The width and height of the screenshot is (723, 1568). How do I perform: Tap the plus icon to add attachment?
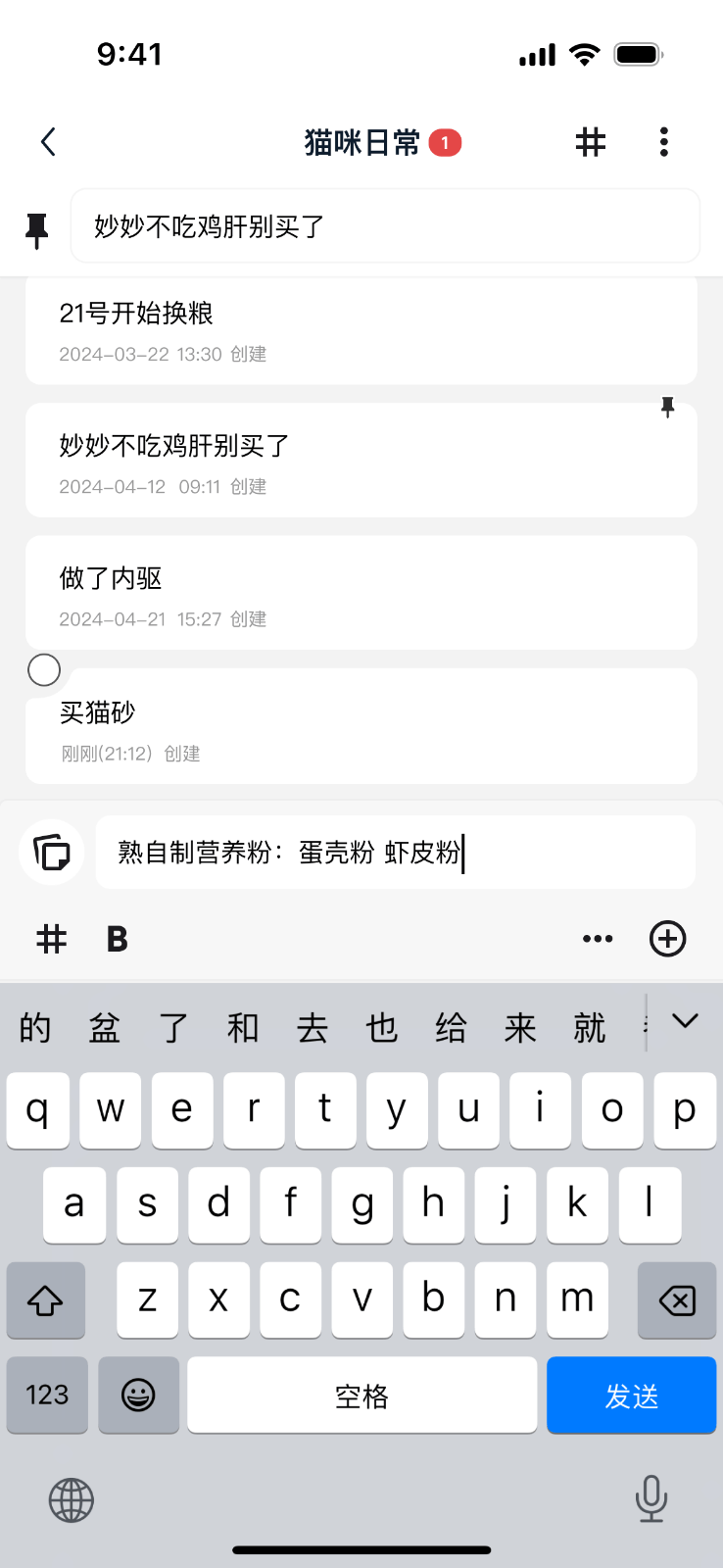click(667, 938)
